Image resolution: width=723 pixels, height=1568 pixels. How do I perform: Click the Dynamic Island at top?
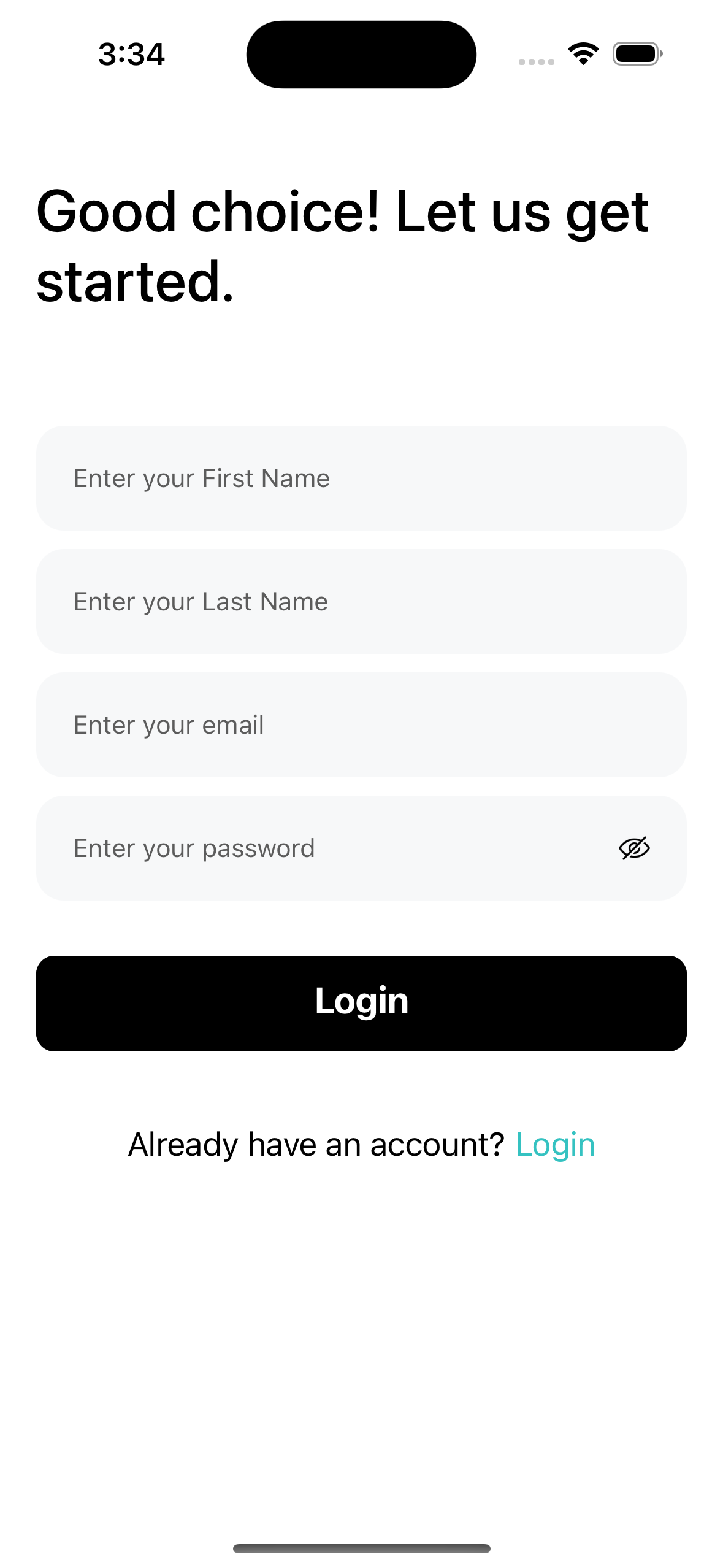361,54
